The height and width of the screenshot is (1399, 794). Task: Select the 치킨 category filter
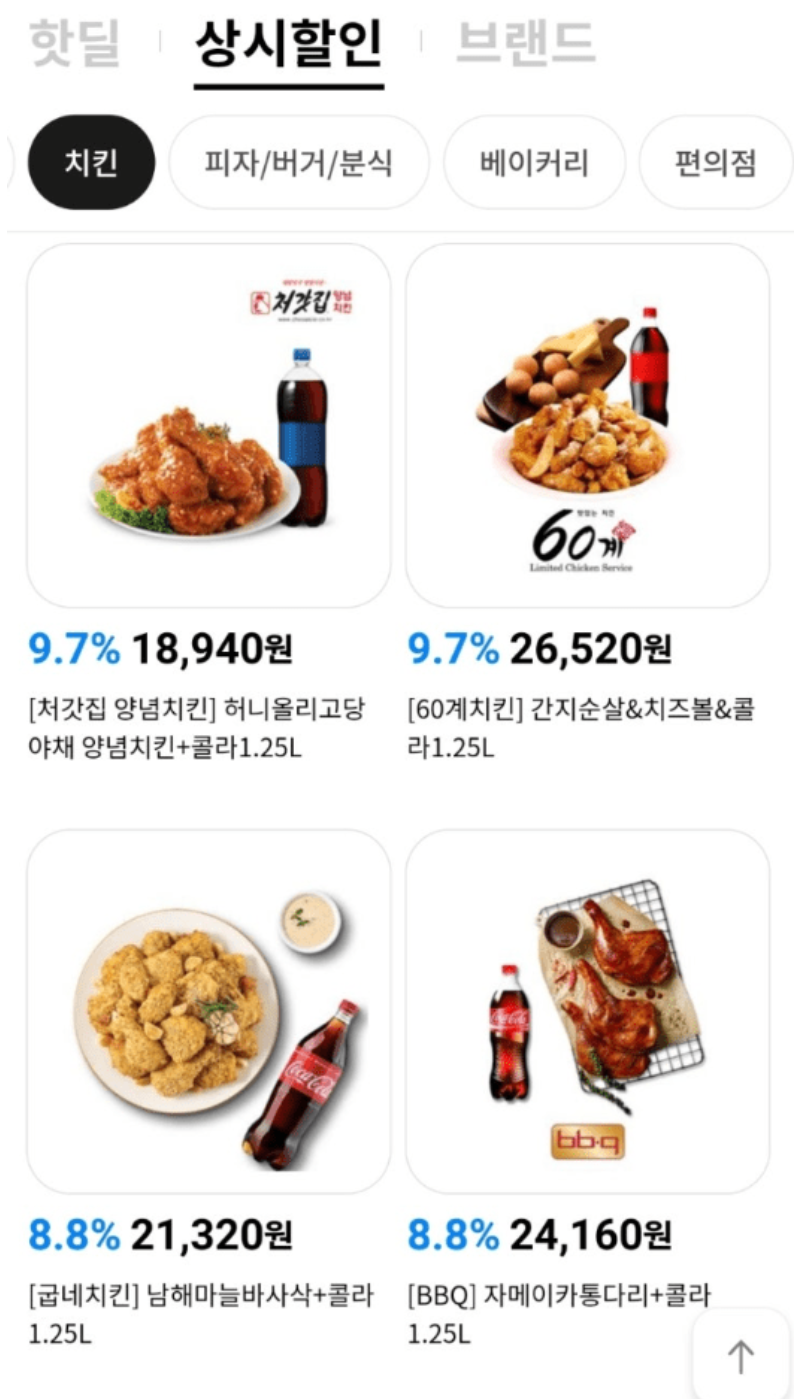tap(91, 163)
